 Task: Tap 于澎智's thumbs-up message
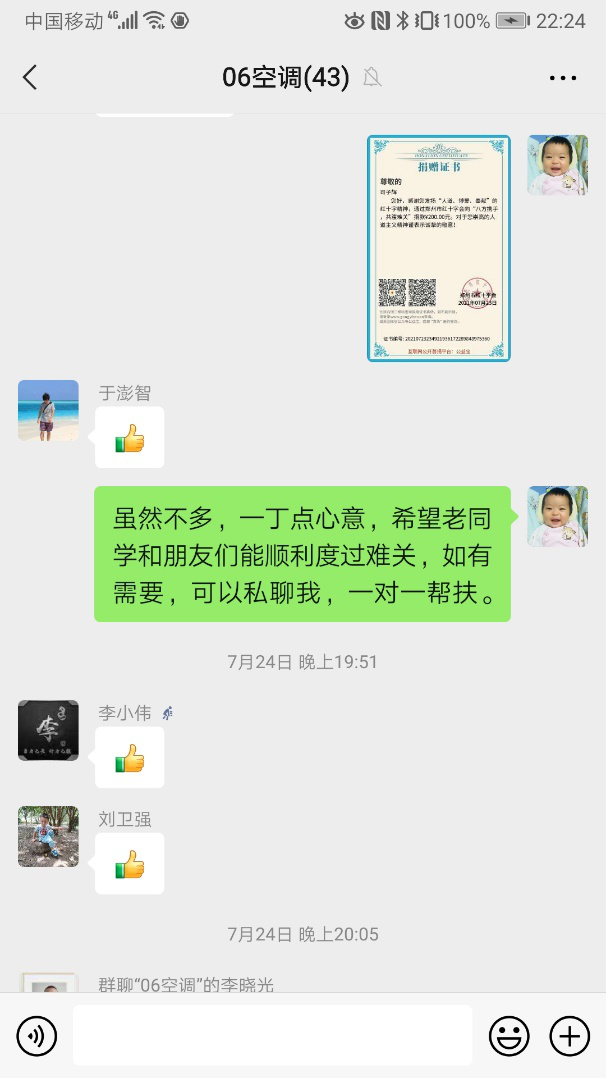(130, 438)
